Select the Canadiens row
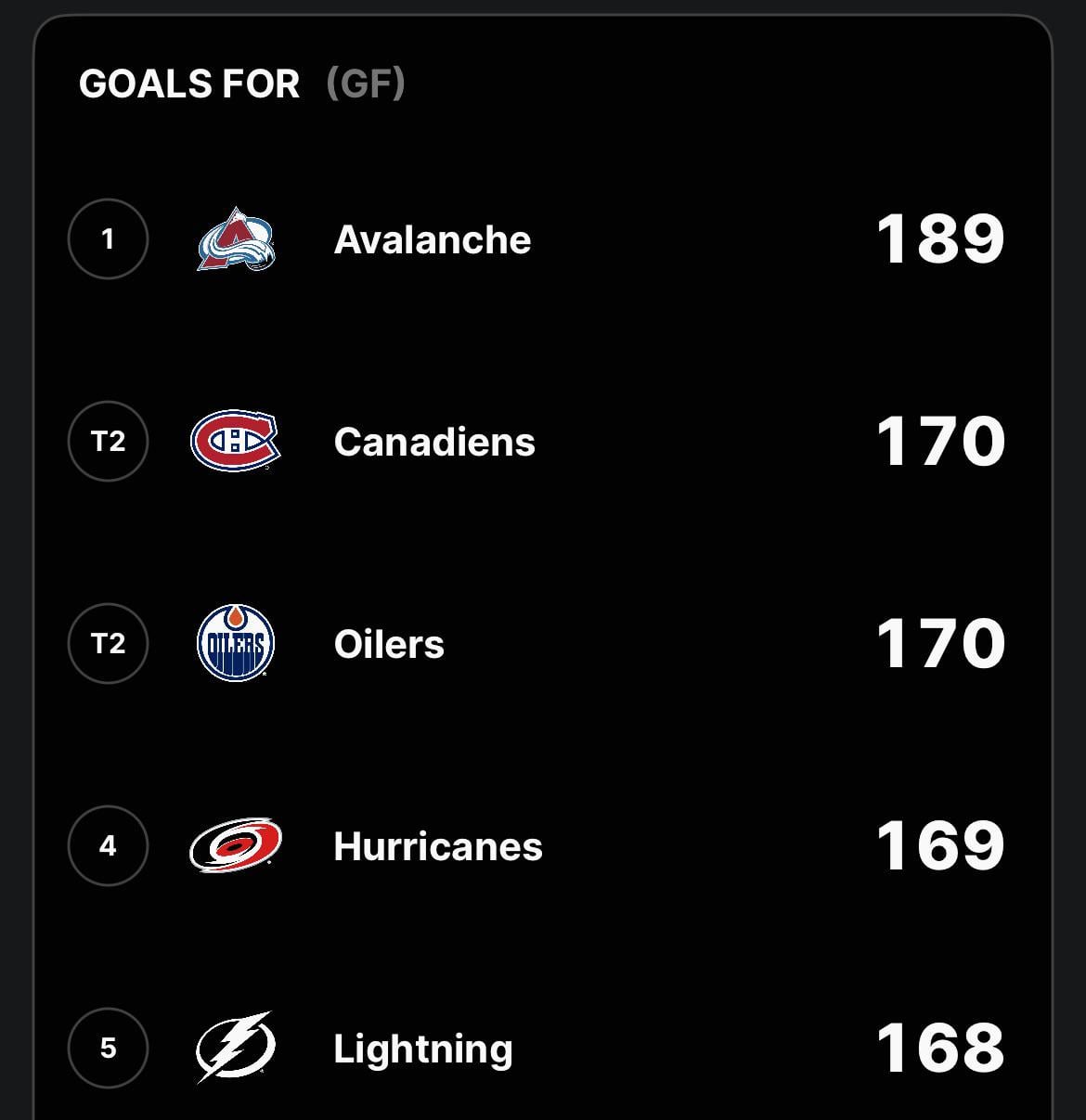Viewport: 1086px width, 1120px height. point(434,442)
